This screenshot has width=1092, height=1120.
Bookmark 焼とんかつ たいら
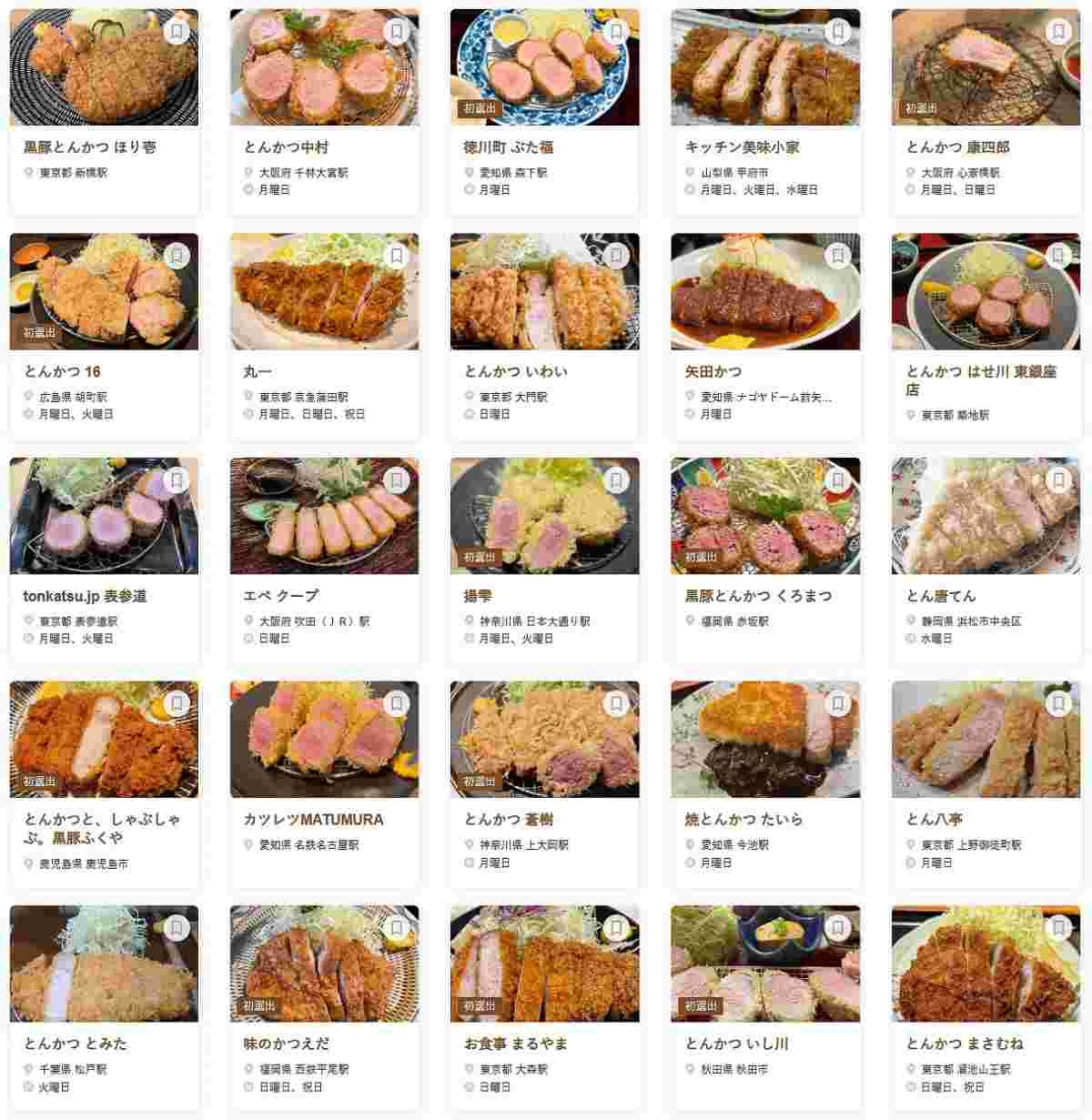pos(837,704)
